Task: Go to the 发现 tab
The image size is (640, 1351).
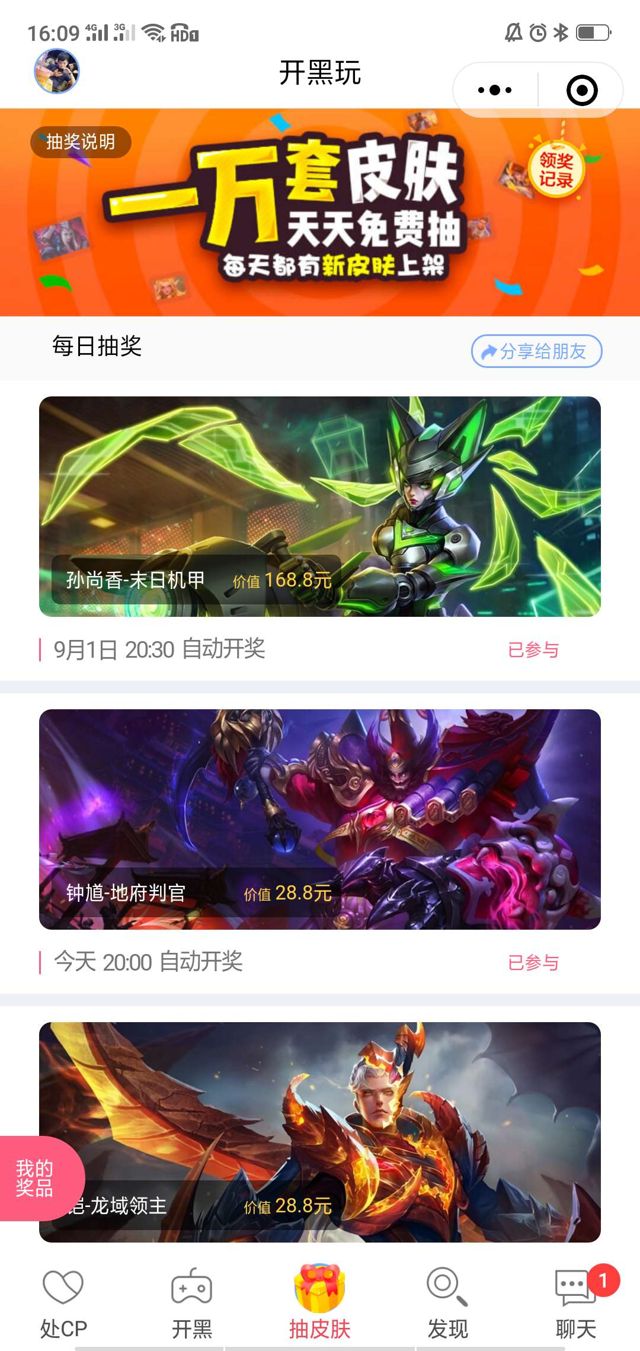Action: [x=447, y=1304]
